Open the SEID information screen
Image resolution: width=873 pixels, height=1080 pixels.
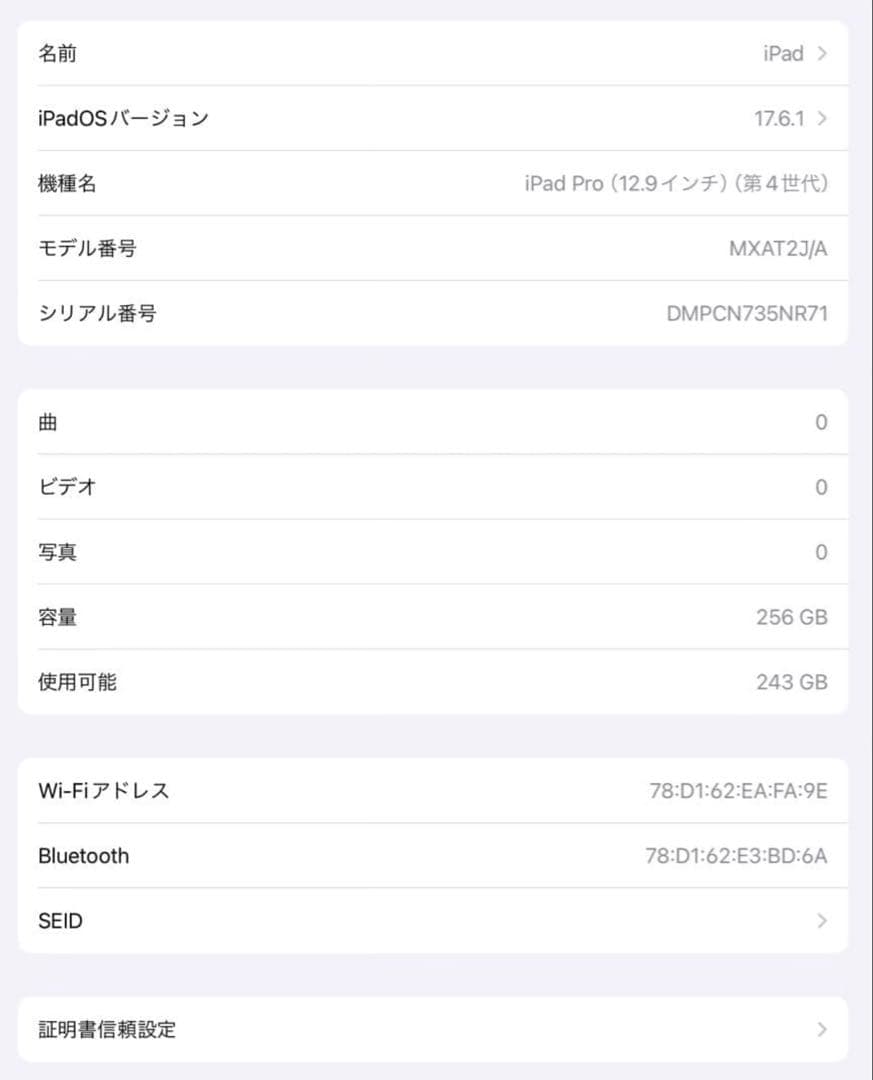436,921
